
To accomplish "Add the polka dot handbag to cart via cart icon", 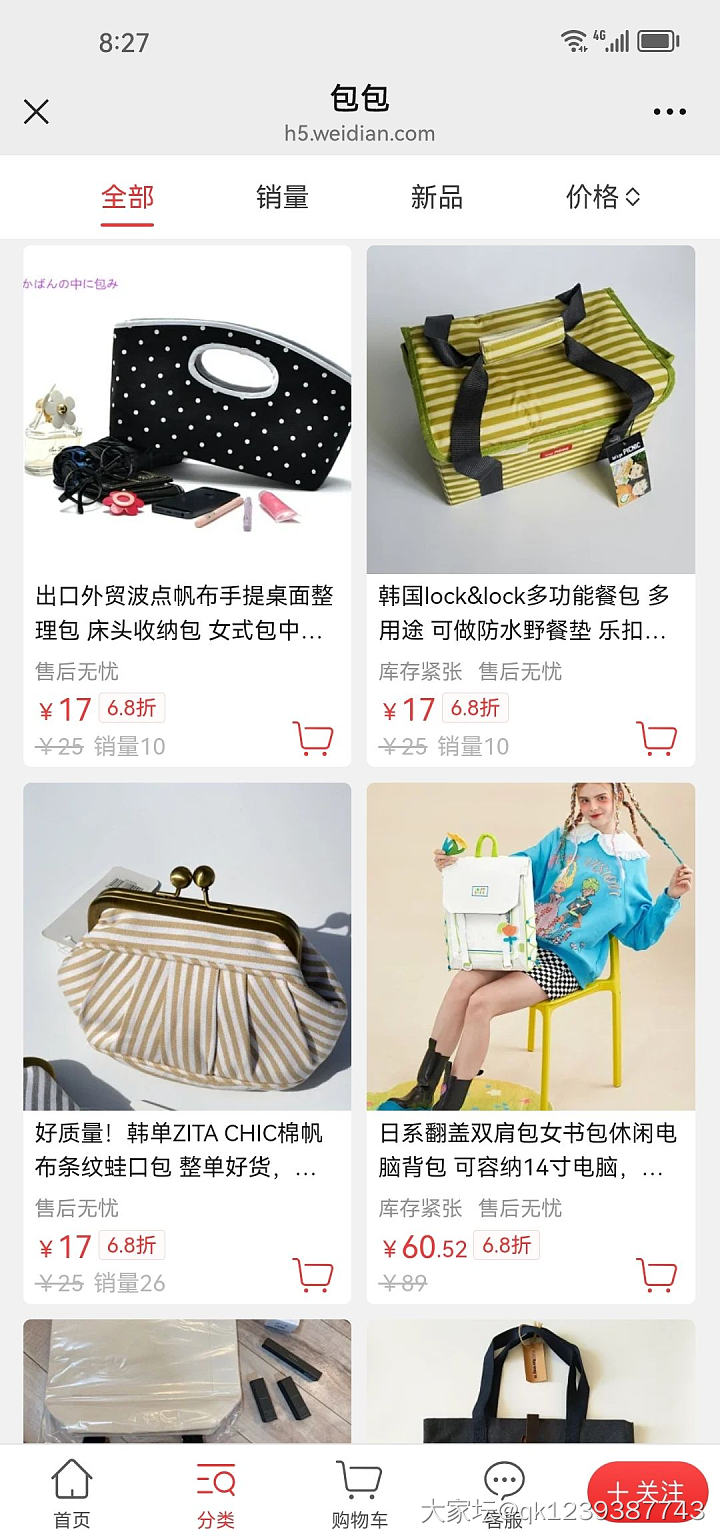I will (x=314, y=737).
